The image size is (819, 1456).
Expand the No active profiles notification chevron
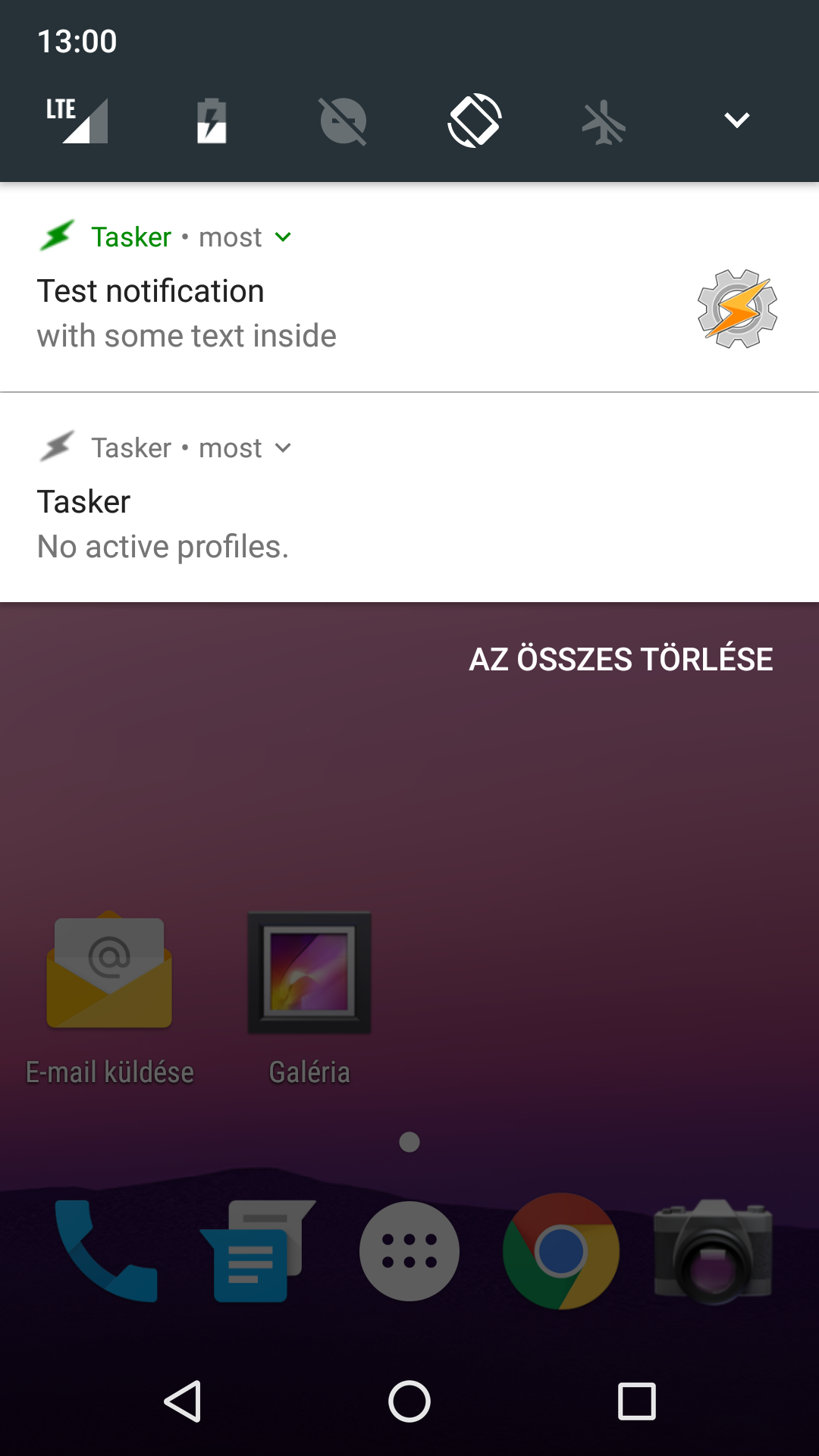click(x=283, y=448)
